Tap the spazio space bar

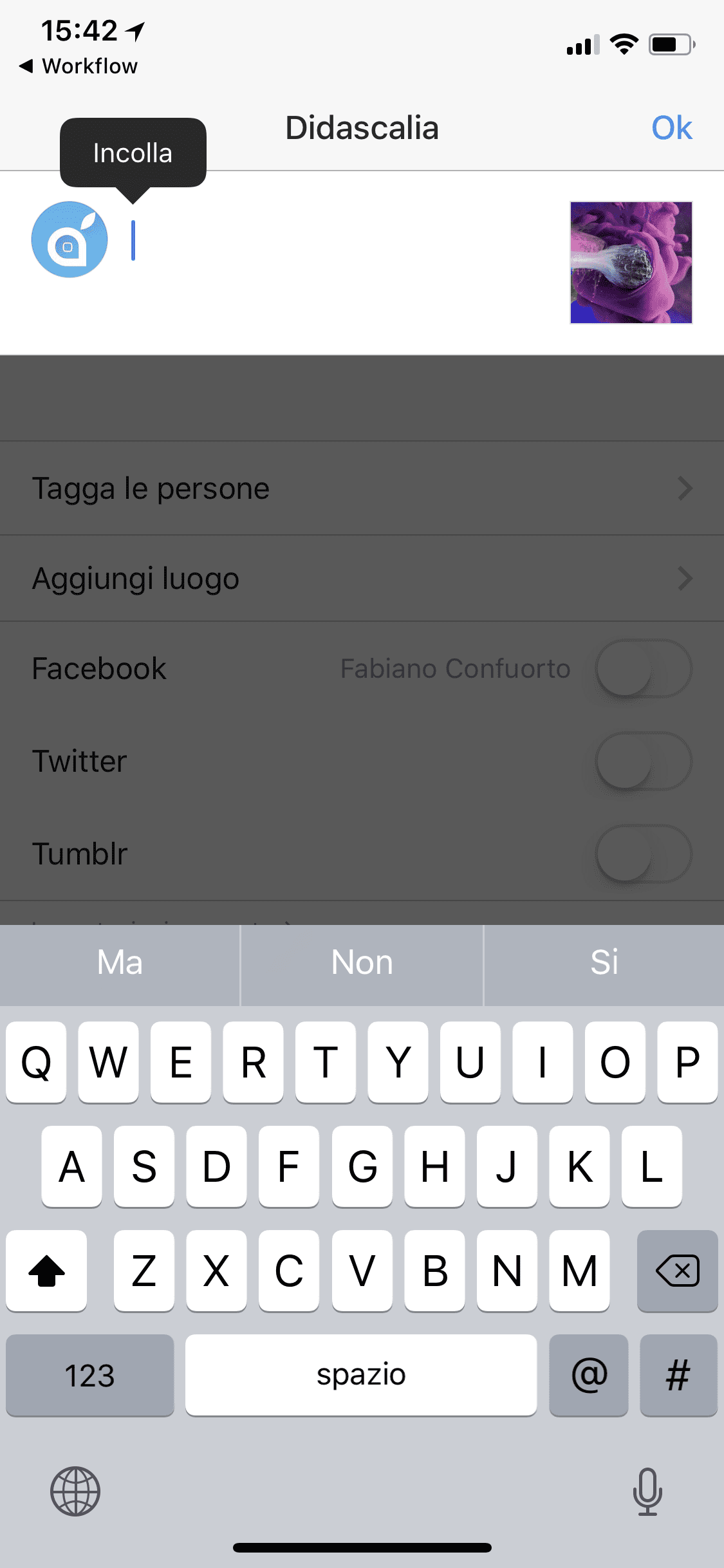point(361,1375)
